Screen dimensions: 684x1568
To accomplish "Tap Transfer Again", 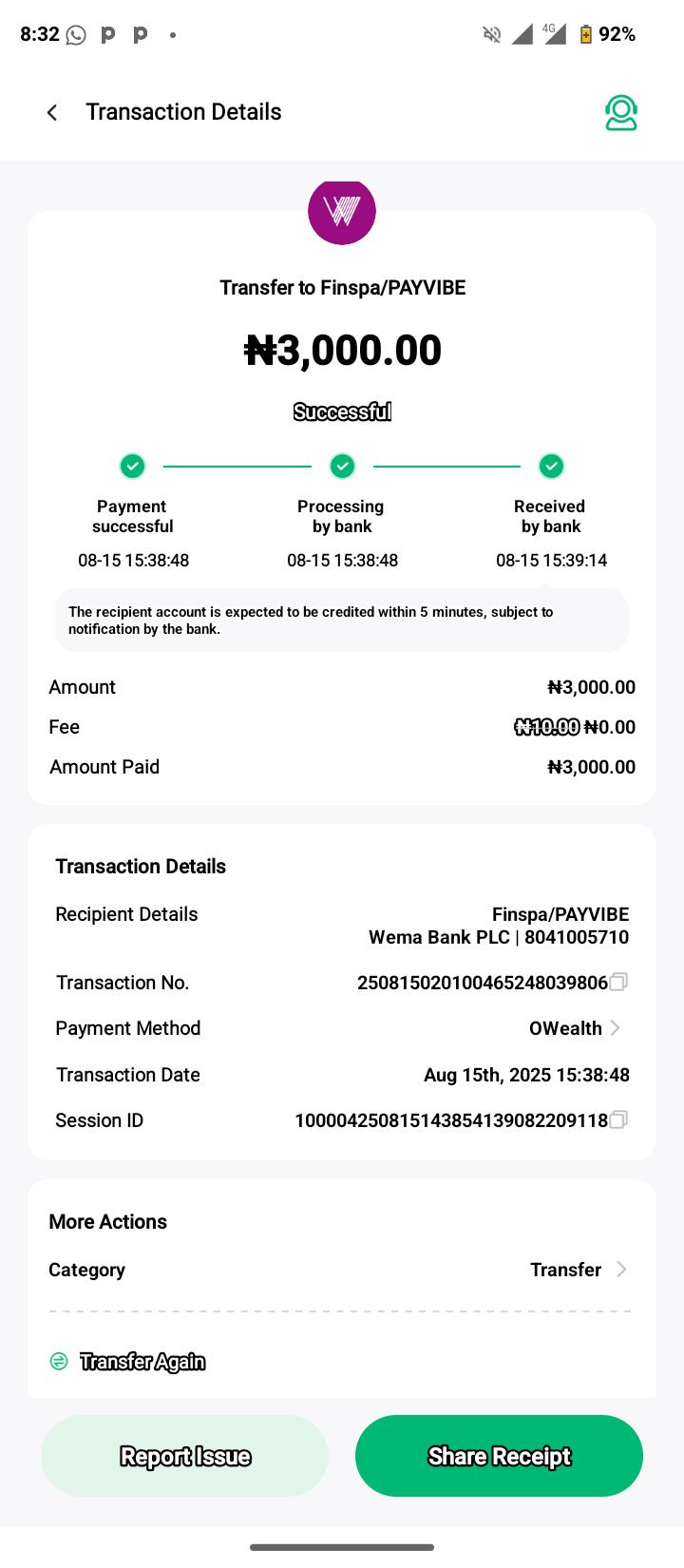I will pyautogui.click(x=142, y=1362).
